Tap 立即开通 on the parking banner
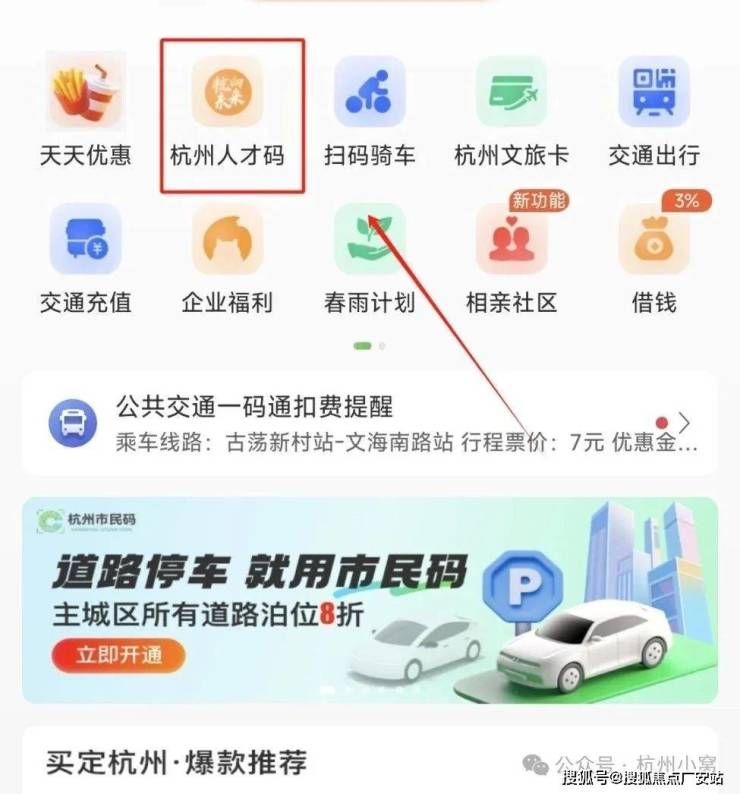The image size is (740, 794). tap(118, 655)
